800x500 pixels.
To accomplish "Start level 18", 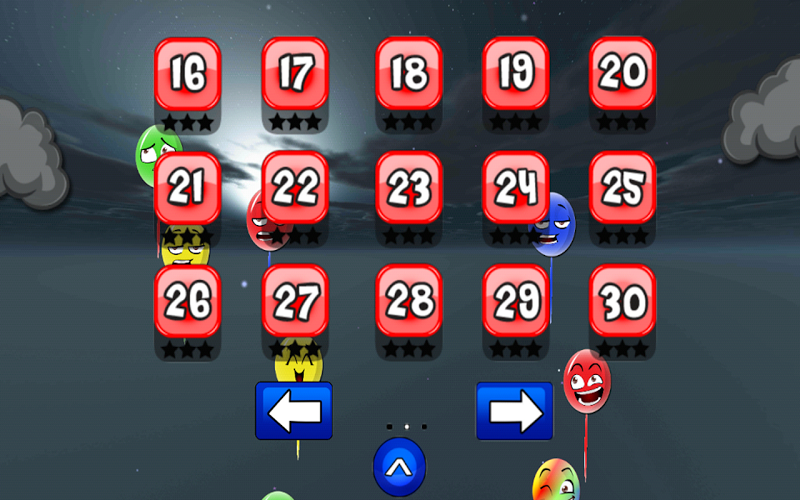I will pyautogui.click(x=409, y=74).
